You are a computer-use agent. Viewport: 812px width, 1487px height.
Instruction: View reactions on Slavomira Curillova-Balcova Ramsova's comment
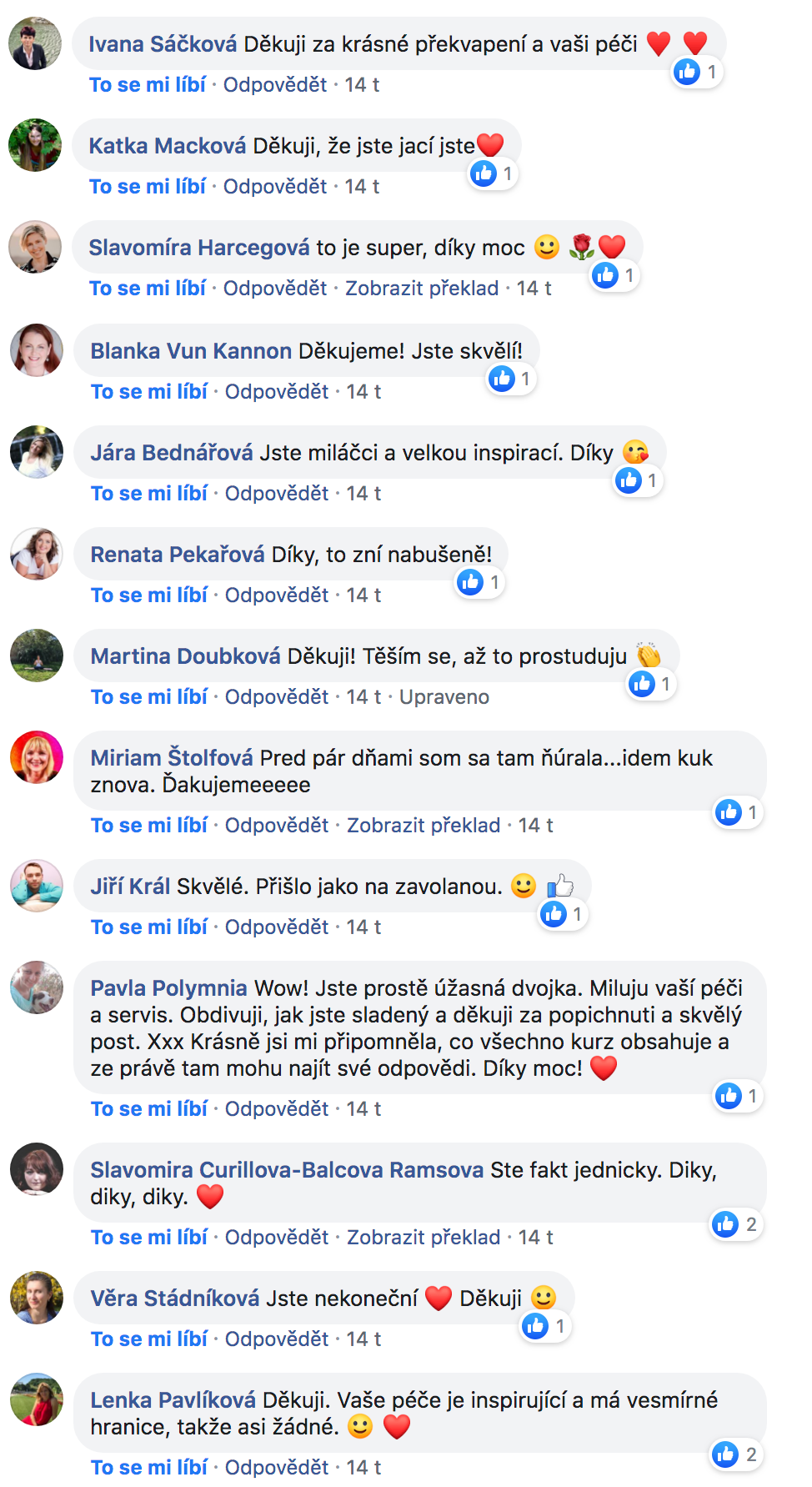(736, 1224)
